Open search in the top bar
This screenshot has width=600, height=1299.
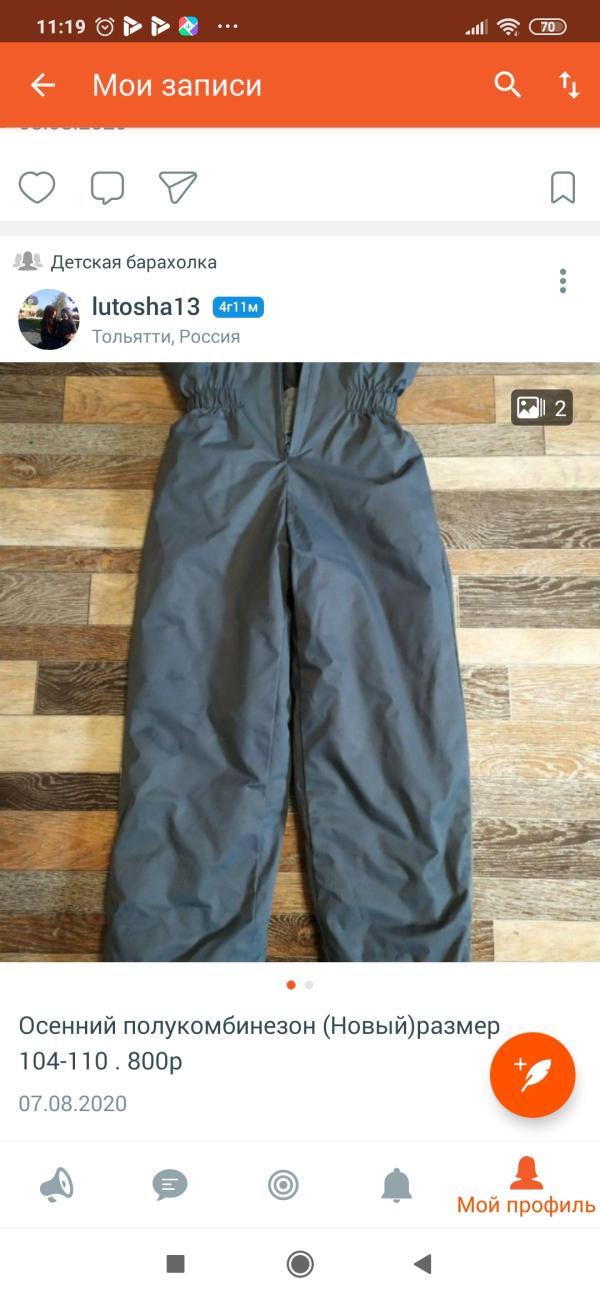pyautogui.click(x=508, y=85)
